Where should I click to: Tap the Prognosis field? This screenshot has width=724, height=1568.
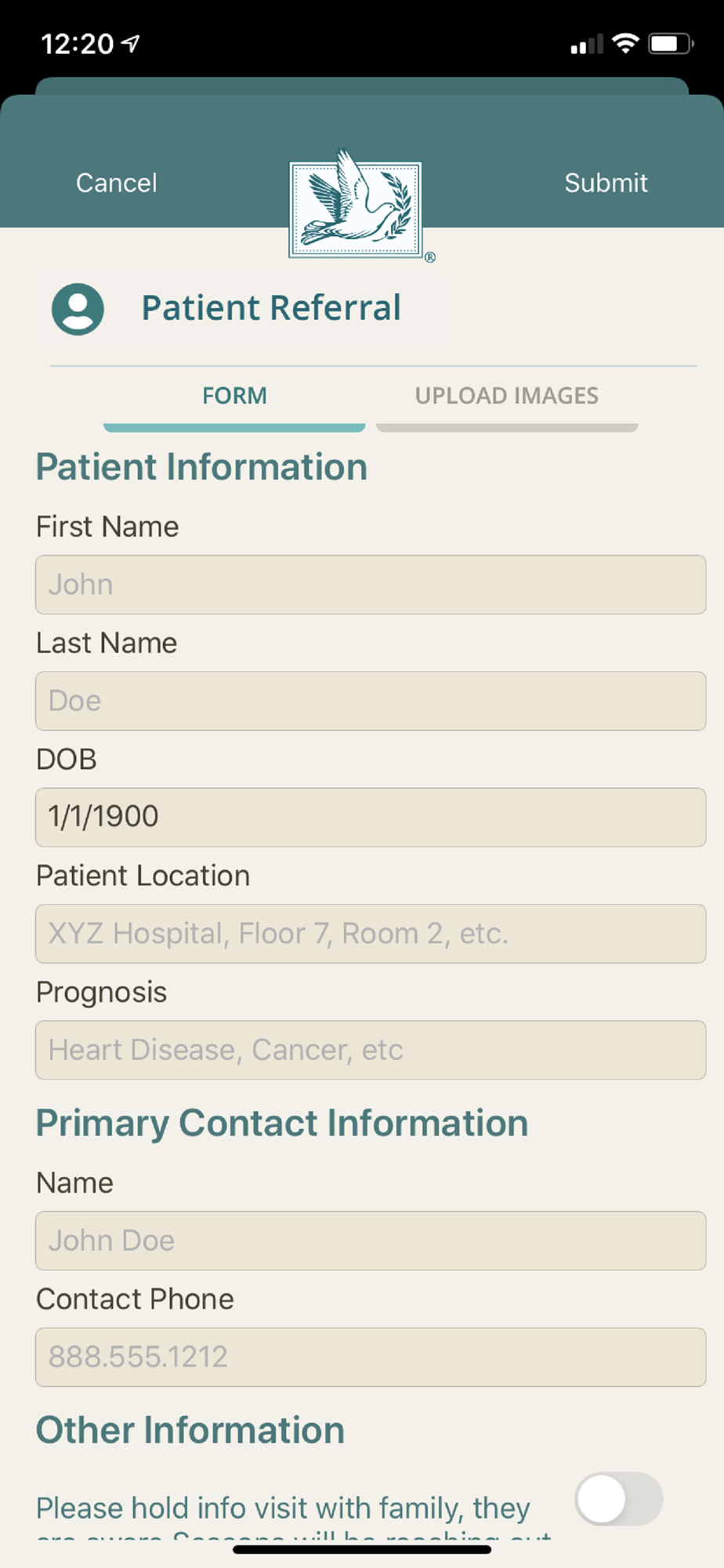[371, 1050]
